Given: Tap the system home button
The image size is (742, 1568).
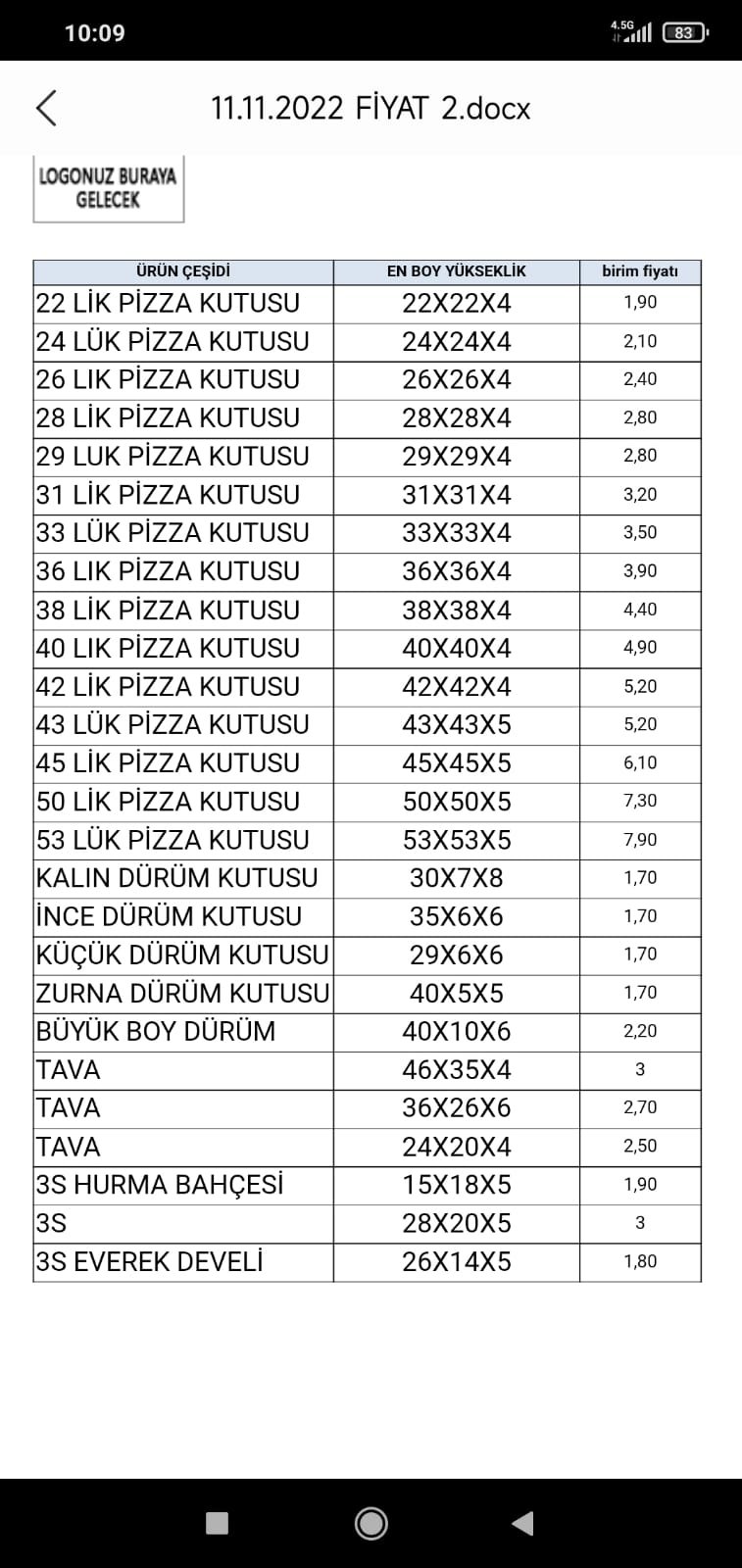Looking at the screenshot, I should click(x=371, y=1523).
